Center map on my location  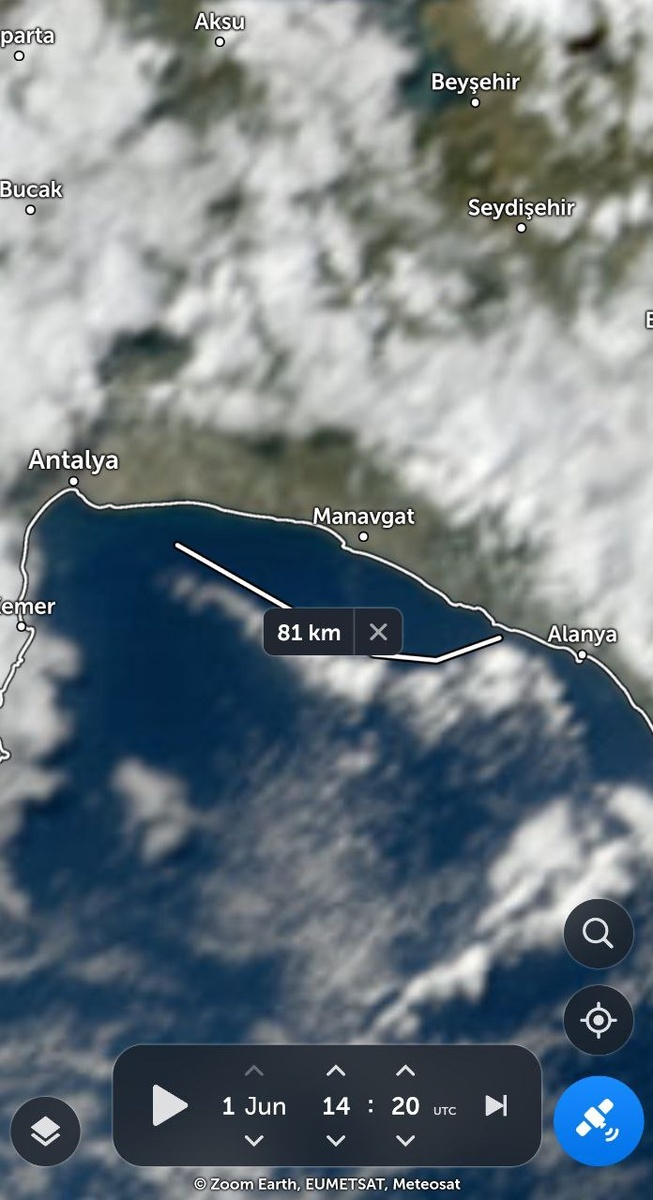coord(598,1021)
